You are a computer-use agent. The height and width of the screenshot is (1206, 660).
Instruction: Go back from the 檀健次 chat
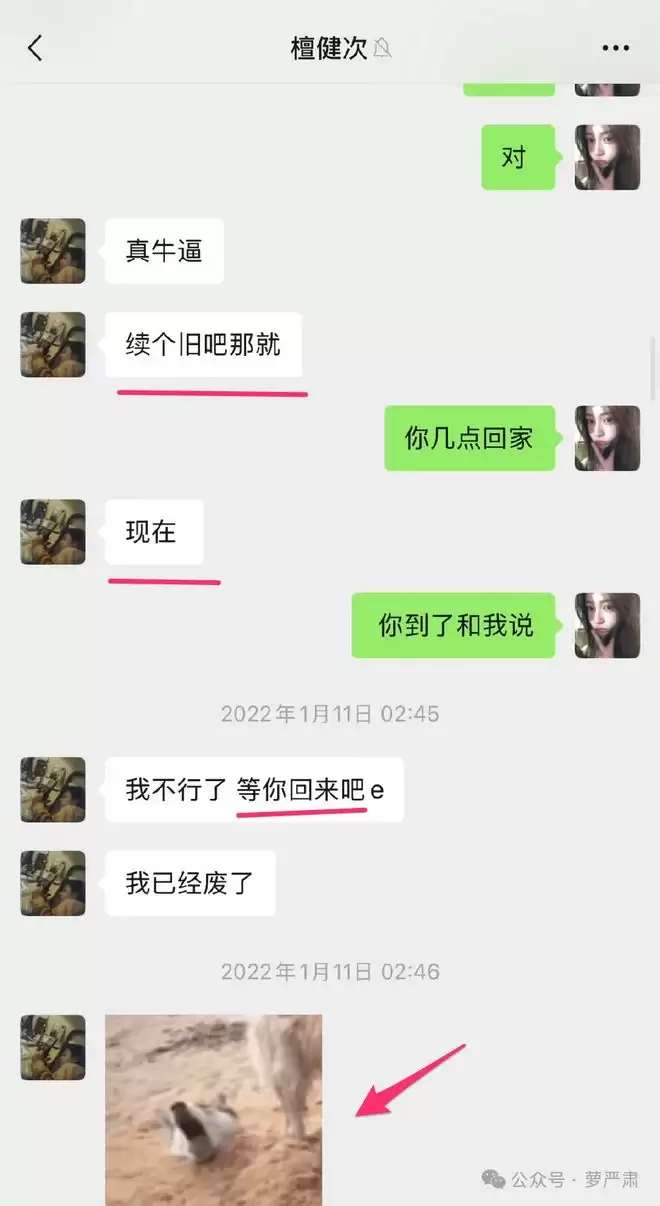click(35, 48)
